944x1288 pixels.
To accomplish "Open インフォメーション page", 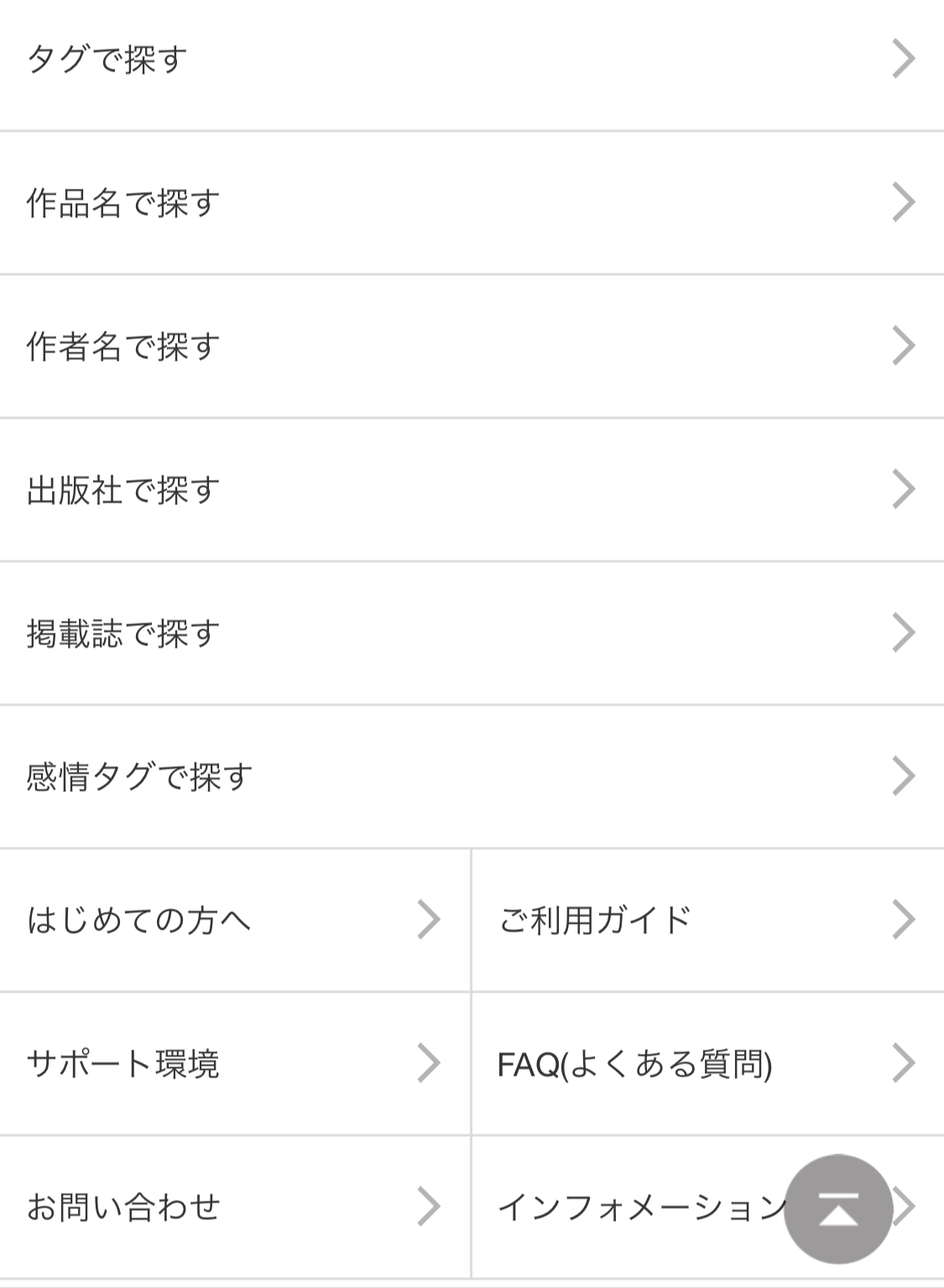I will (x=638, y=1207).
